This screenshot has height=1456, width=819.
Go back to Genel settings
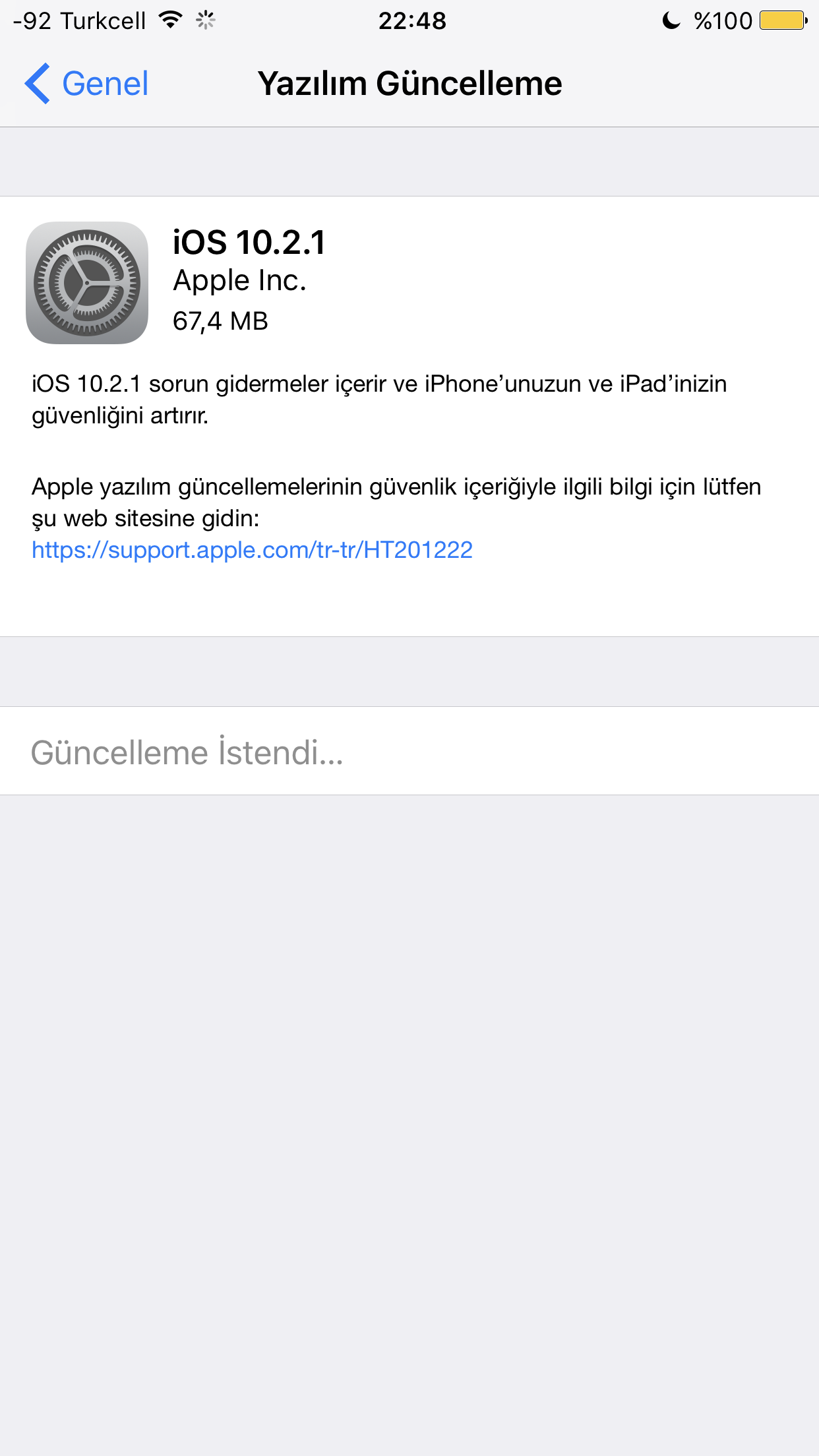86,84
